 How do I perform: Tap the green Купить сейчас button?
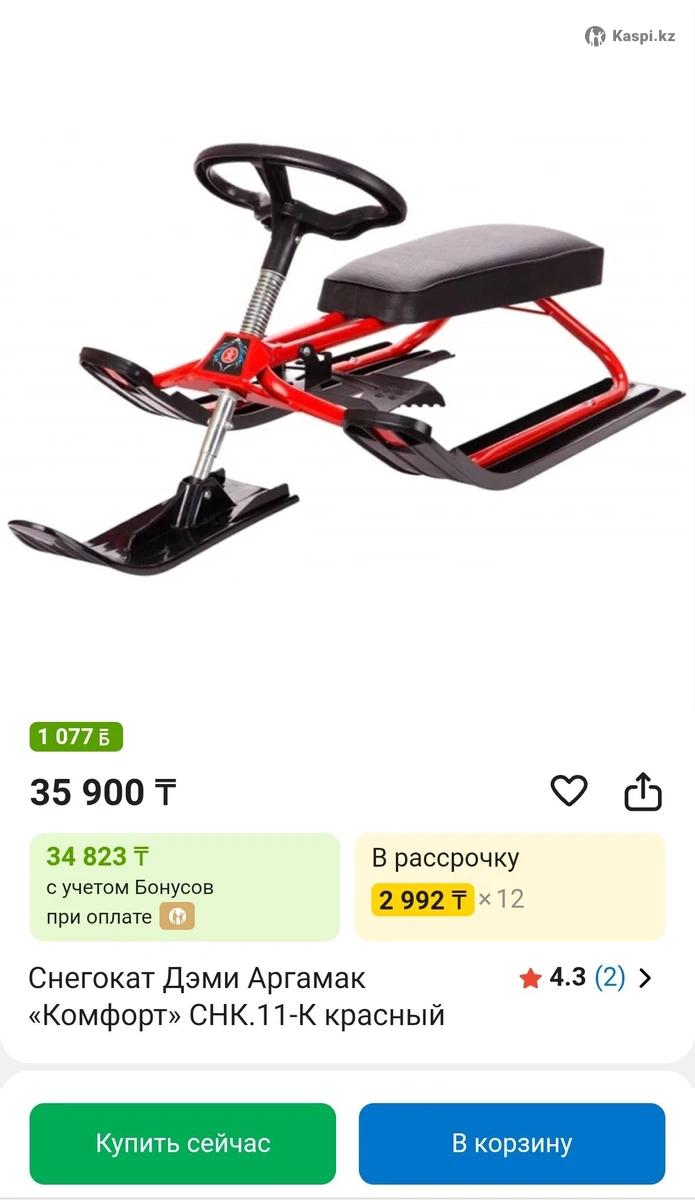pyautogui.click(x=183, y=1143)
